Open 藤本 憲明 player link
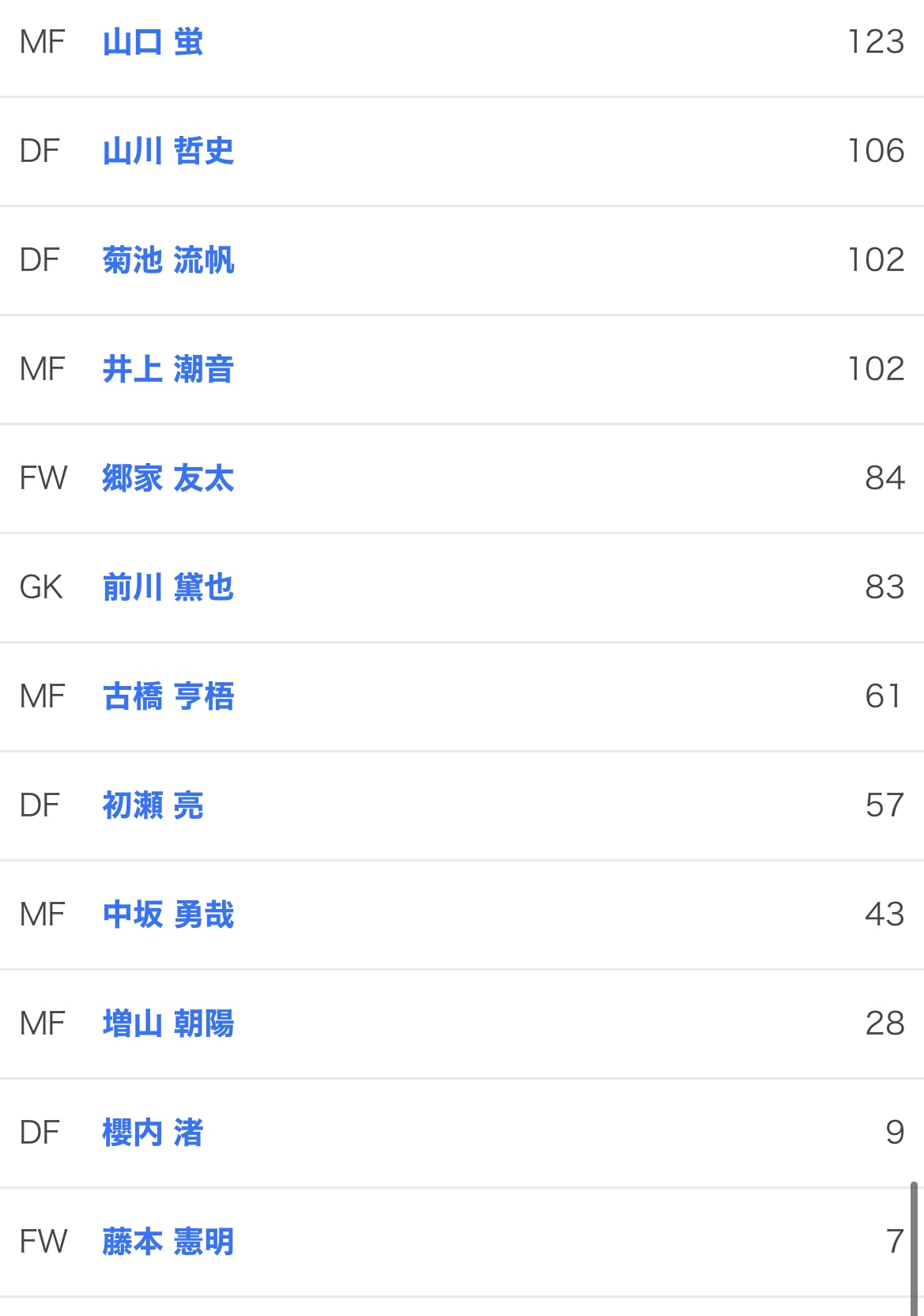 pos(168,1242)
